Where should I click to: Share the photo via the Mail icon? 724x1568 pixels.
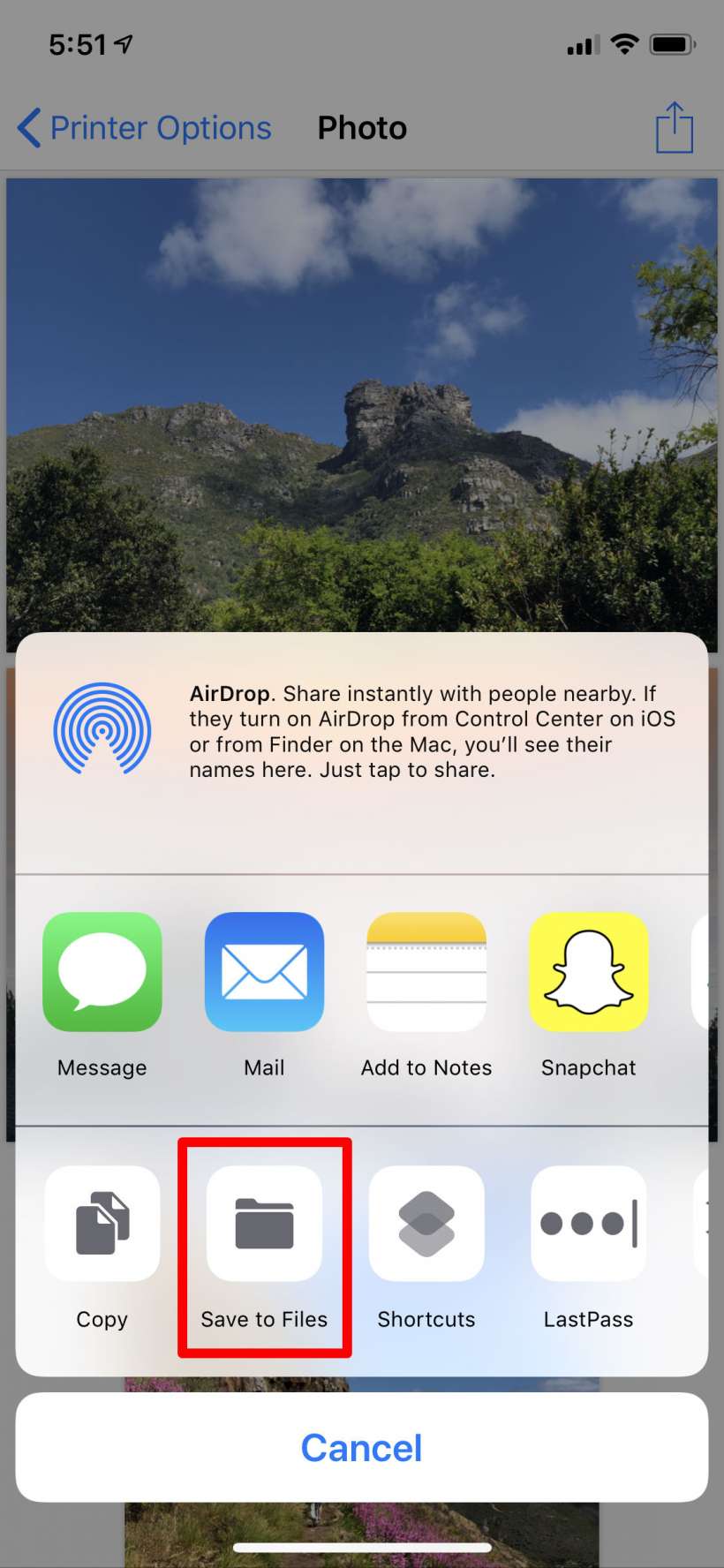[x=264, y=972]
